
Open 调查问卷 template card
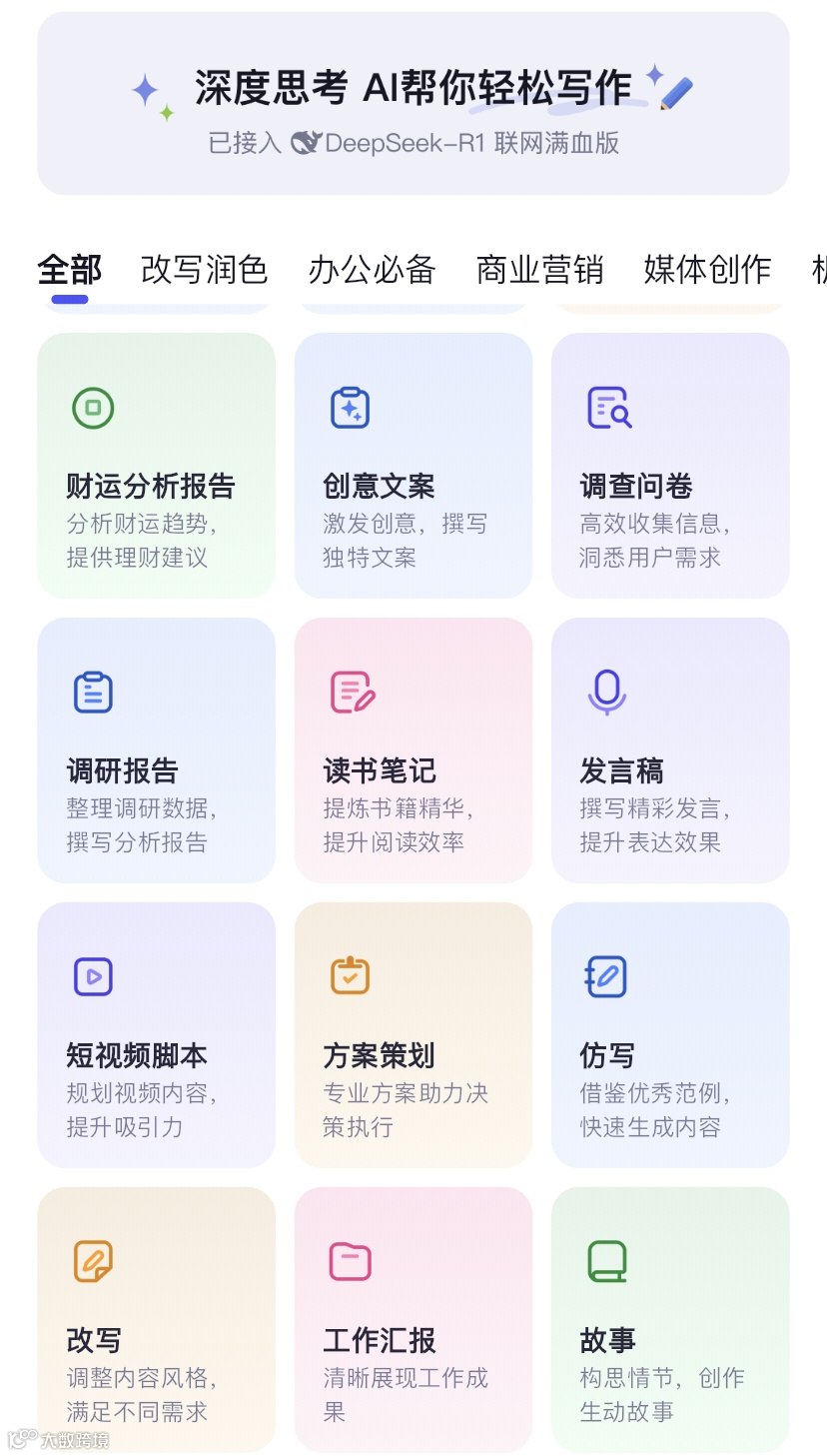click(670, 466)
